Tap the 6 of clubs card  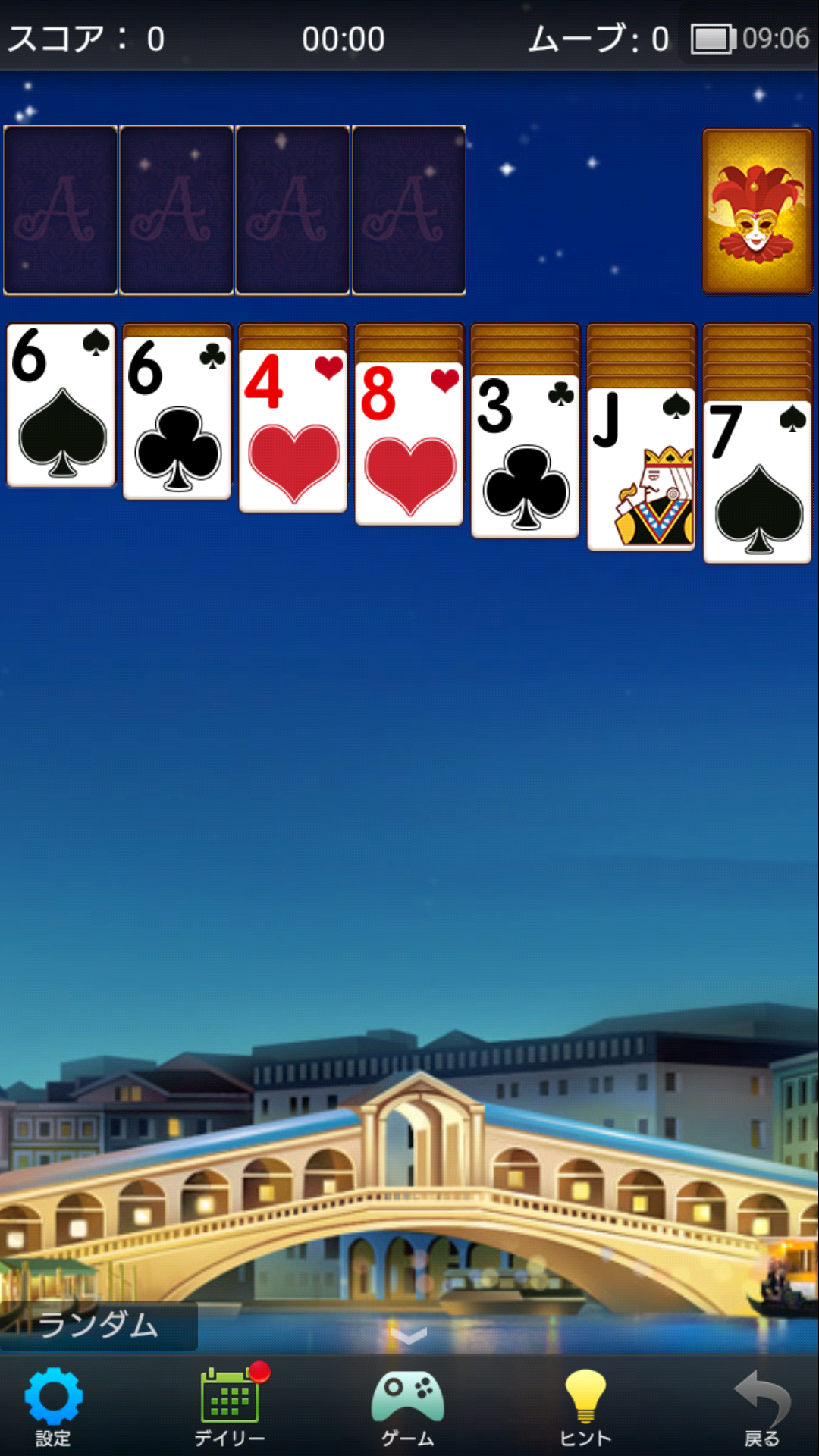[x=177, y=418]
